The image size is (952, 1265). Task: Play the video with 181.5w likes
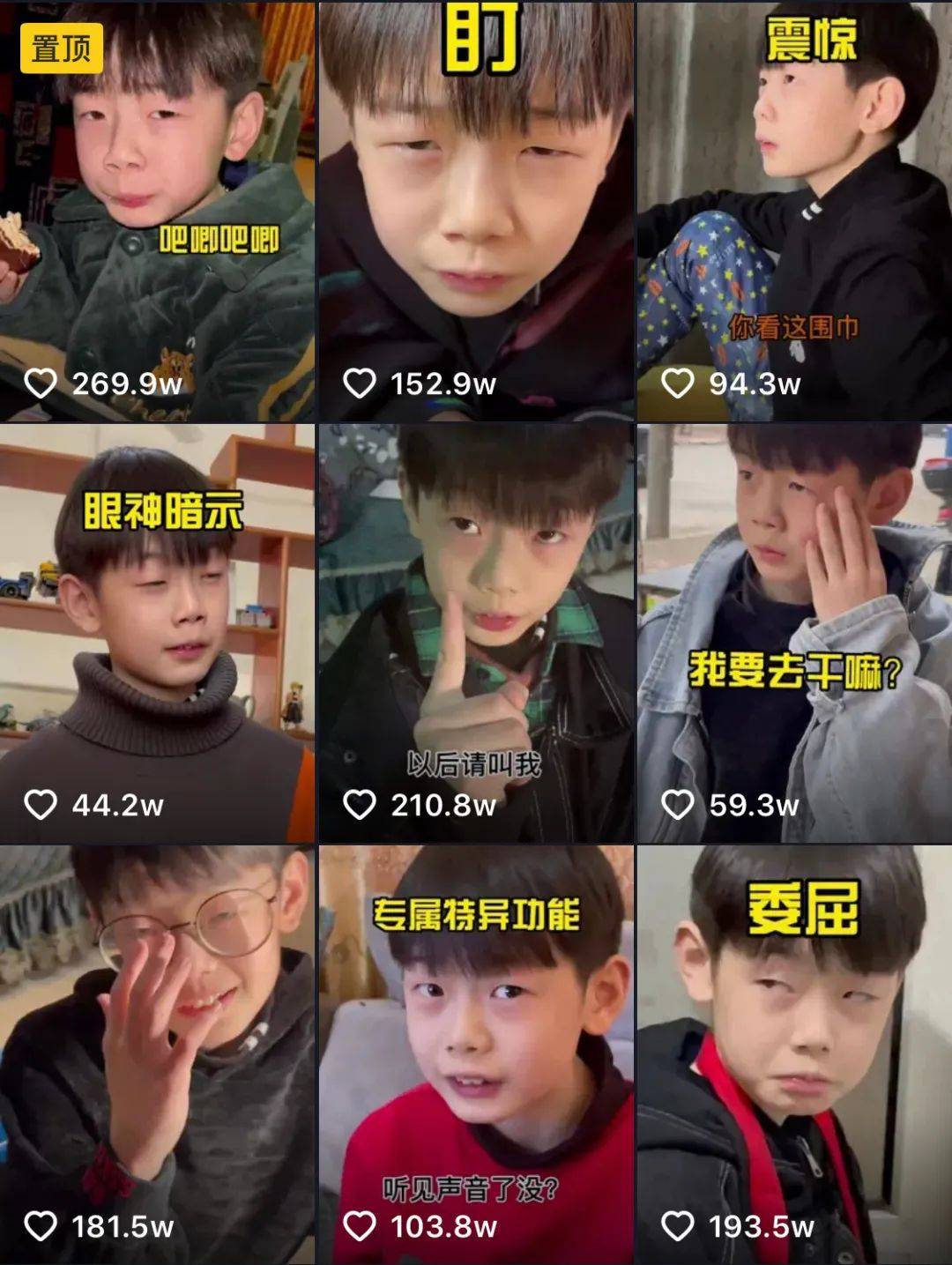tap(157, 1054)
